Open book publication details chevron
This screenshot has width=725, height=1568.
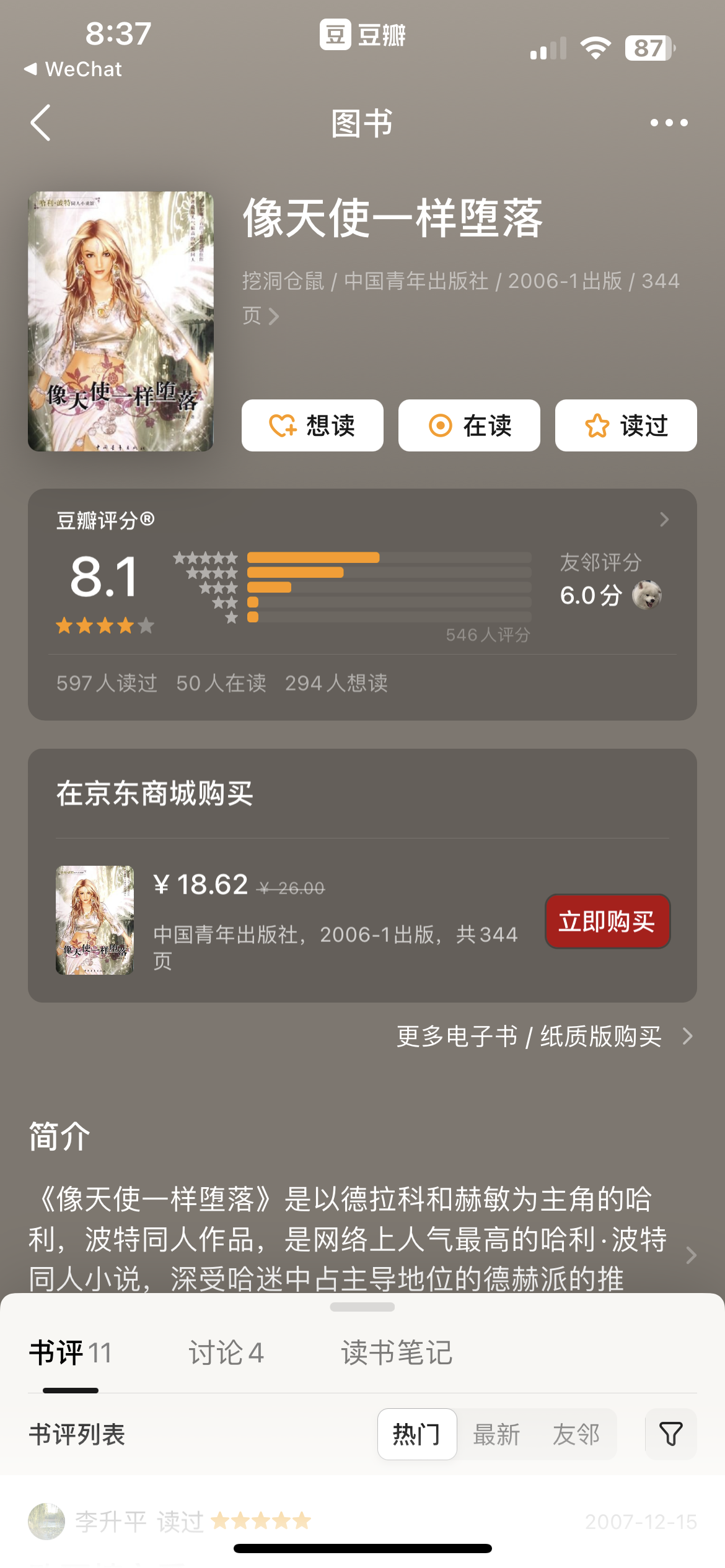click(x=273, y=316)
